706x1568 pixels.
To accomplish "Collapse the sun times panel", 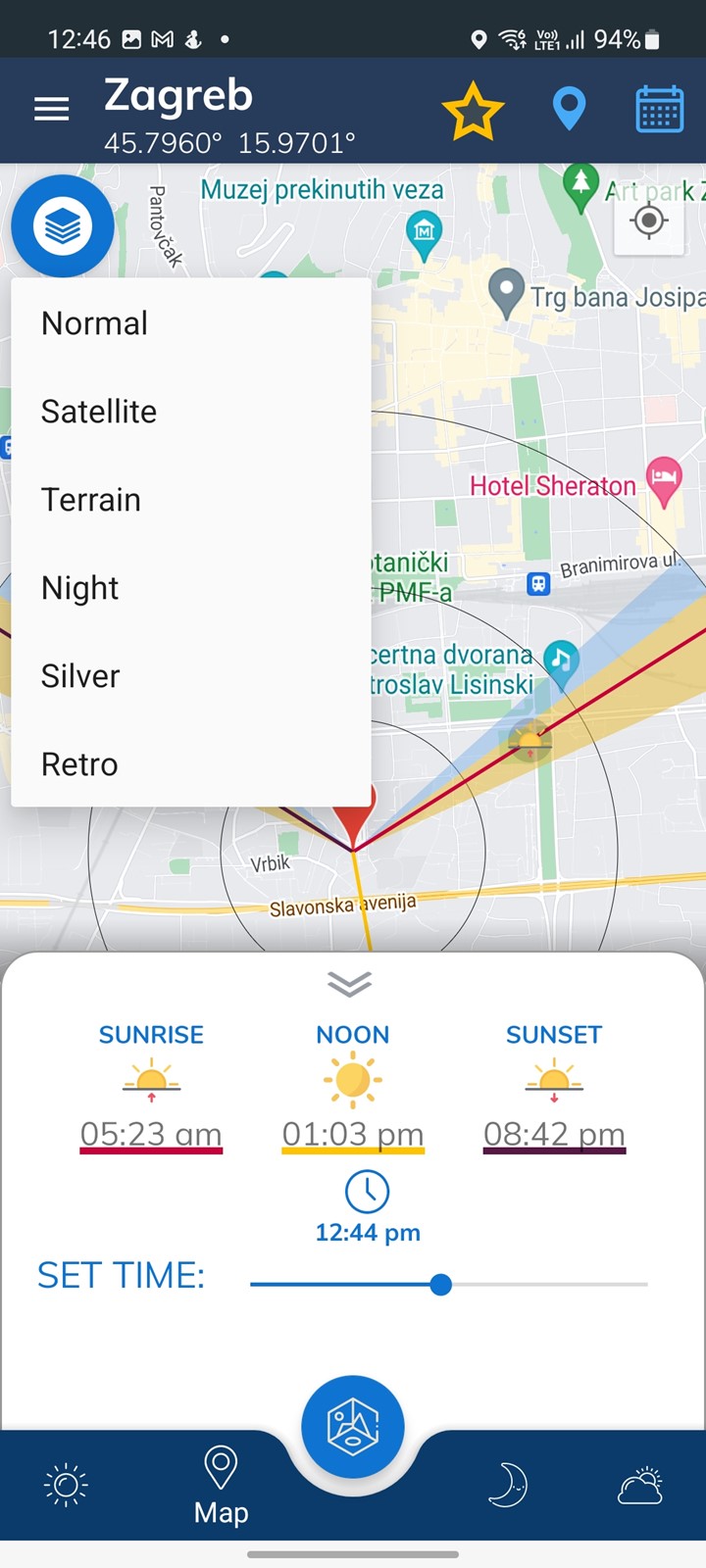I will (x=350, y=983).
